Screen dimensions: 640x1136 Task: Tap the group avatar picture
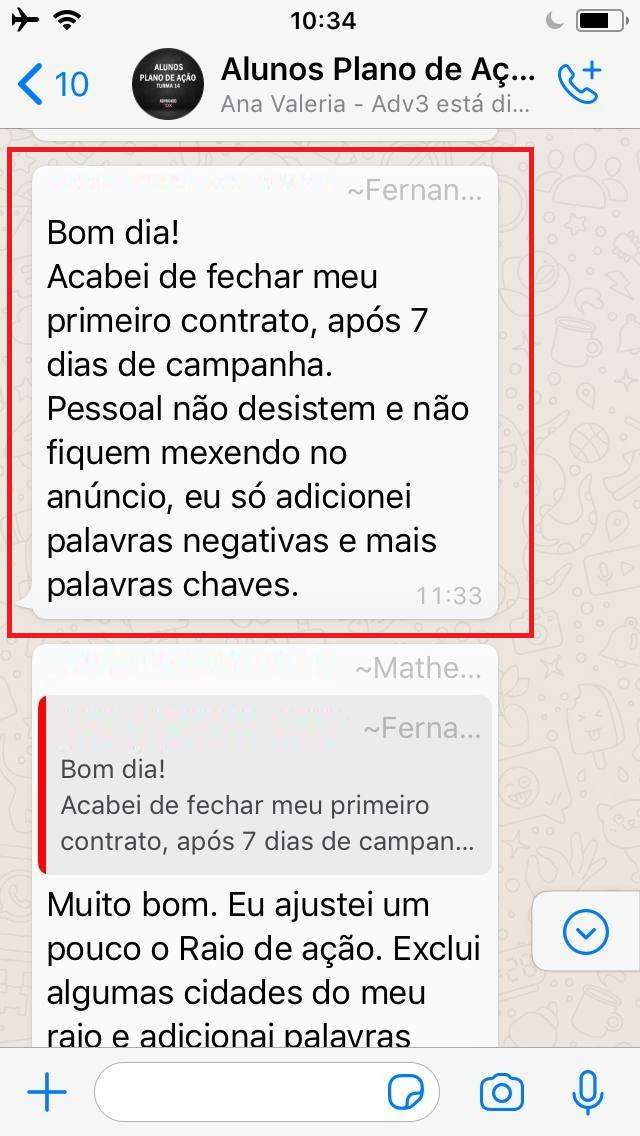167,84
